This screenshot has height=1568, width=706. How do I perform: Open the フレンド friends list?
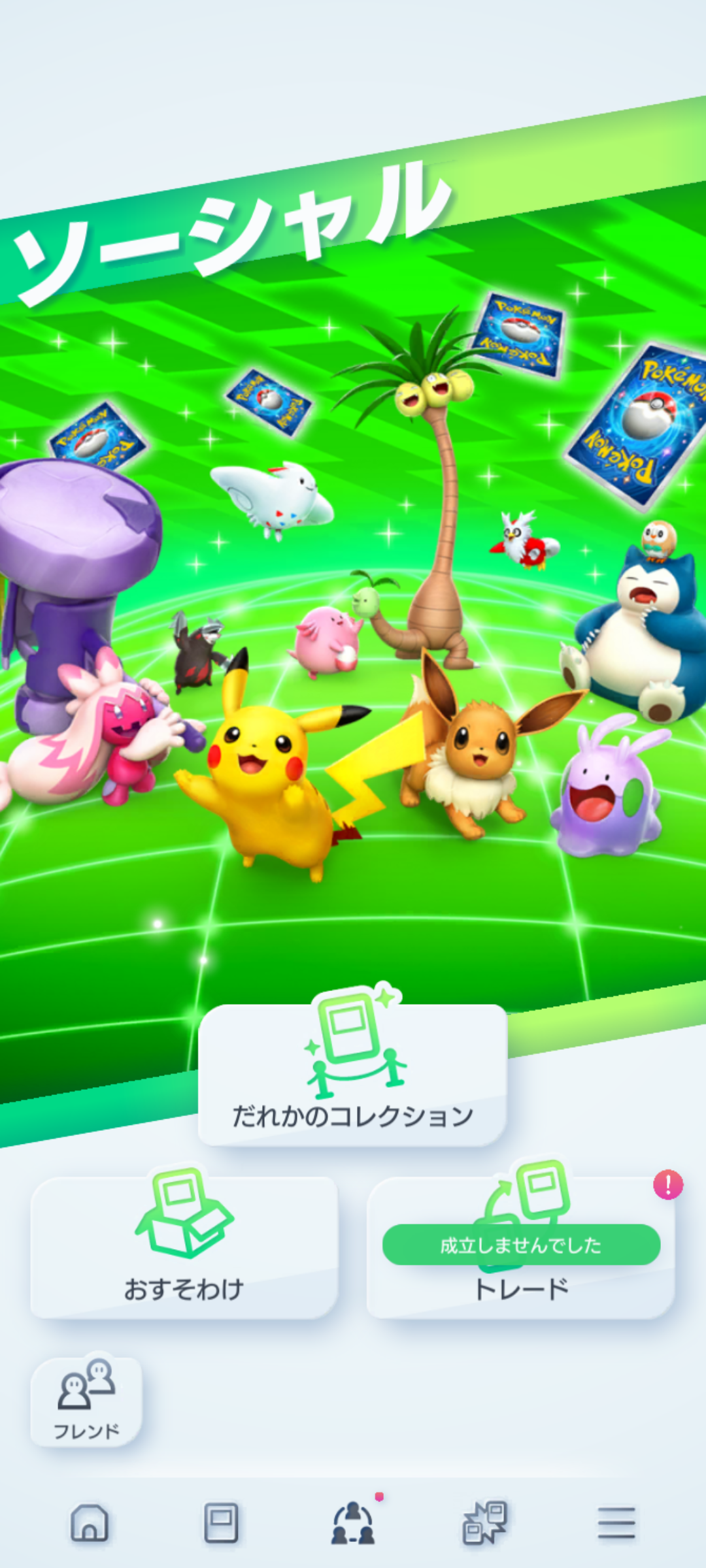click(86, 1401)
